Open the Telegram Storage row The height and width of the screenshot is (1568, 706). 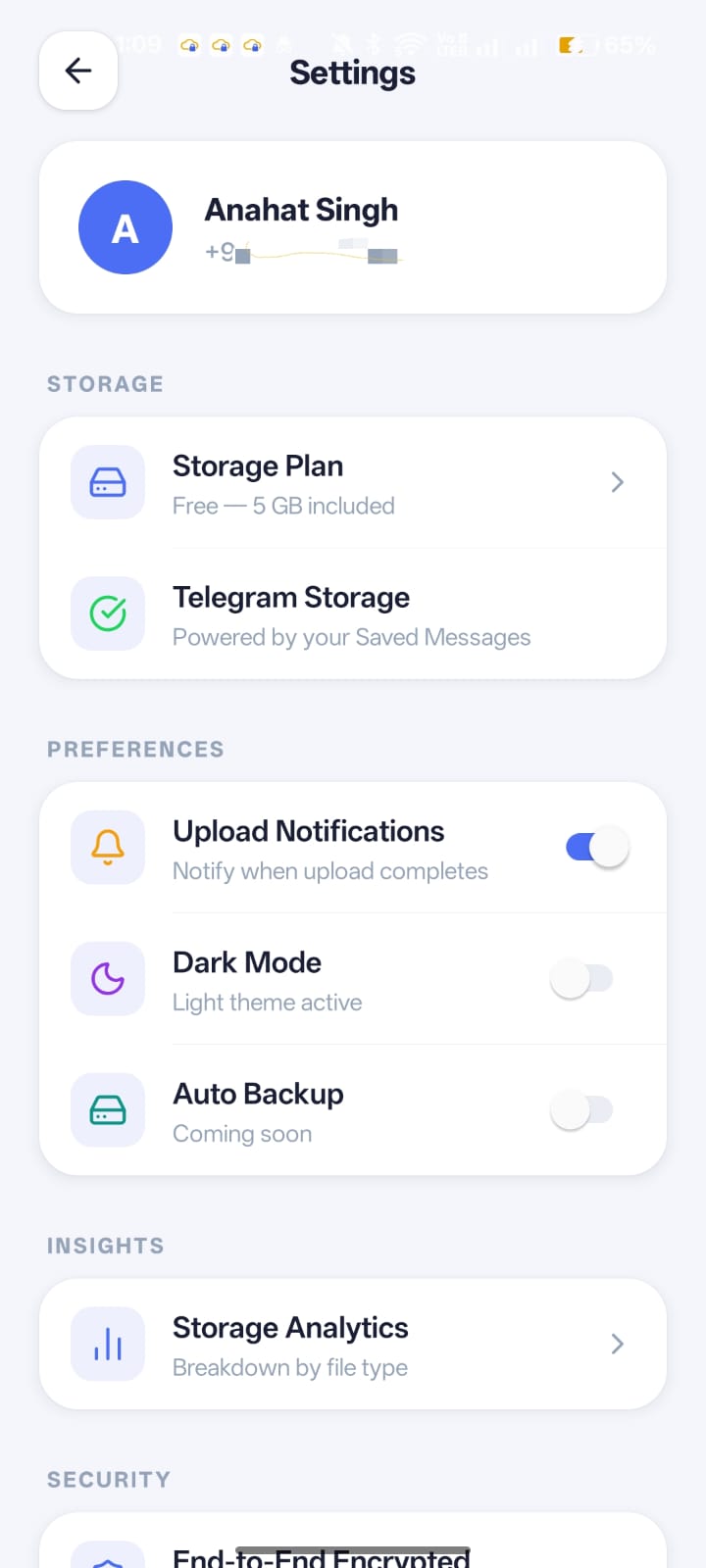353,614
